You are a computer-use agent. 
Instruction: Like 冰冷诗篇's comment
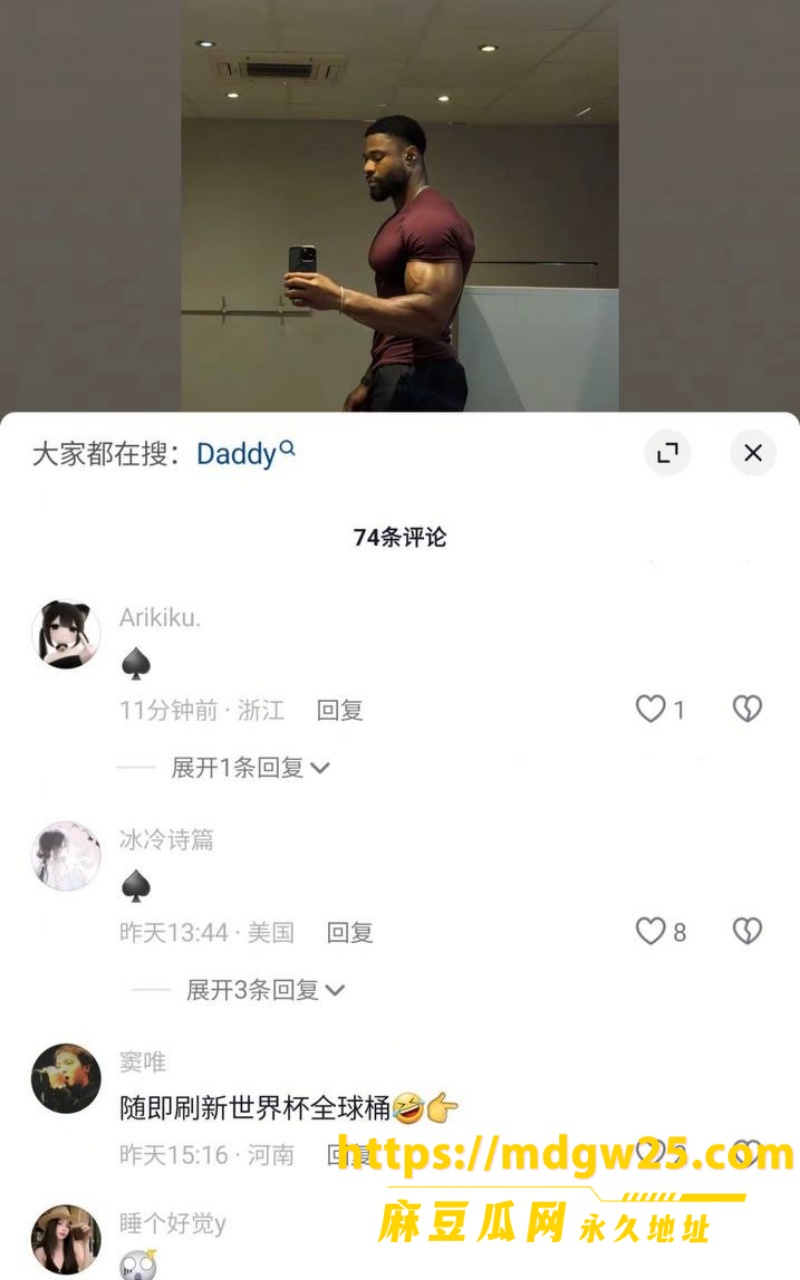tap(651, 931)
